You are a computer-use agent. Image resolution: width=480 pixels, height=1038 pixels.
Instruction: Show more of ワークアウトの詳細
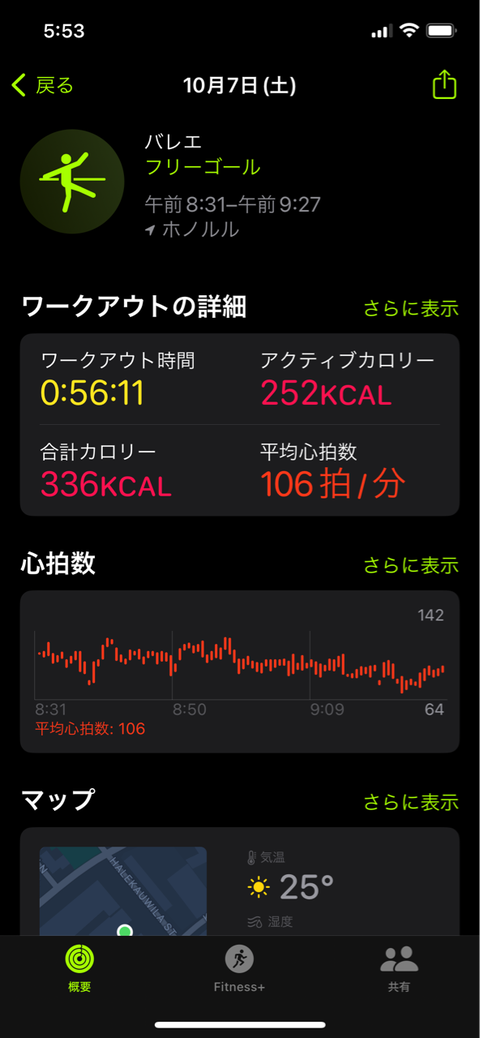click(x=410, y=308)
